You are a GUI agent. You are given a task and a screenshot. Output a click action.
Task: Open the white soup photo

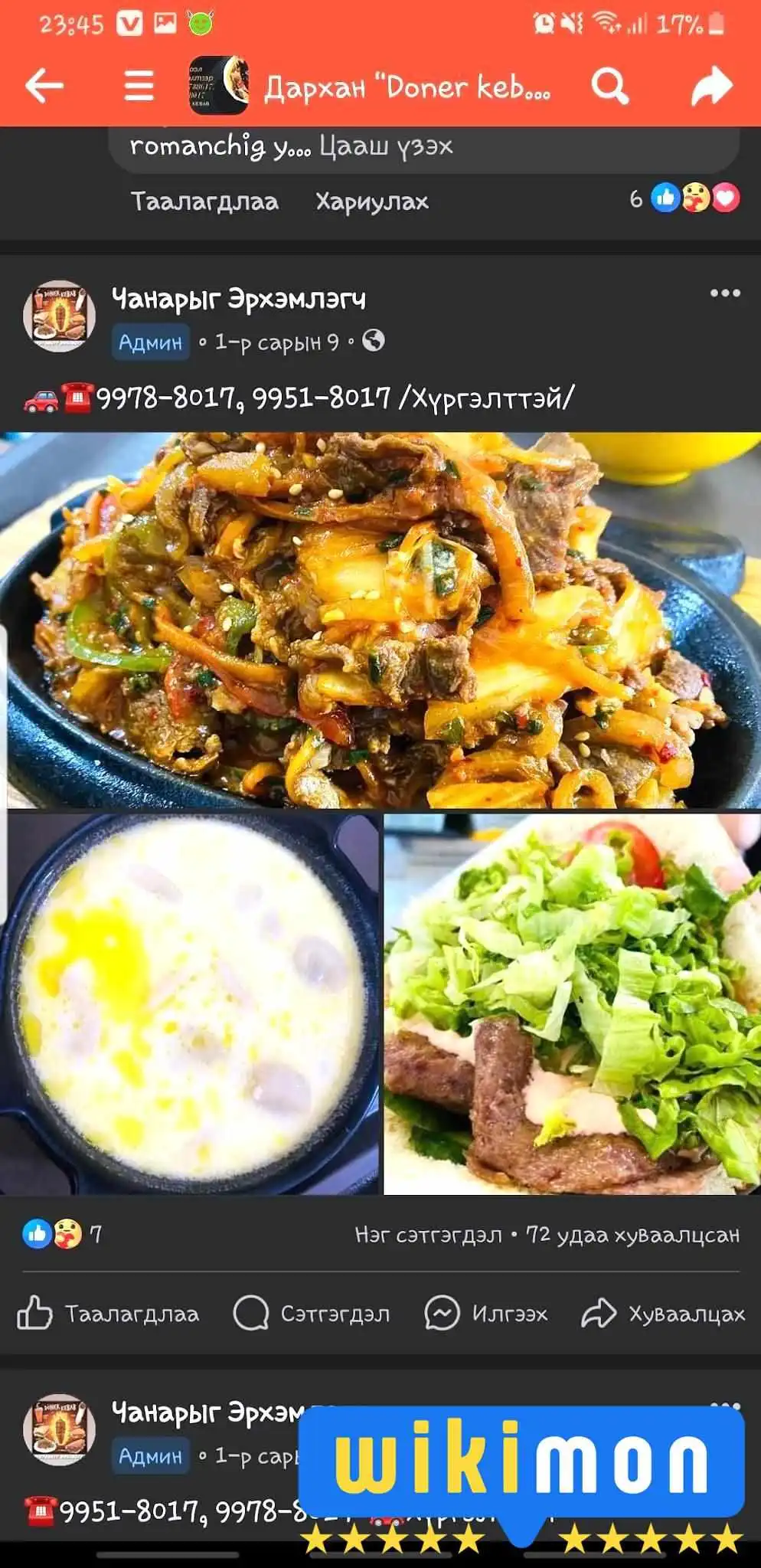pyautogui.click(x=189, y=1003)
